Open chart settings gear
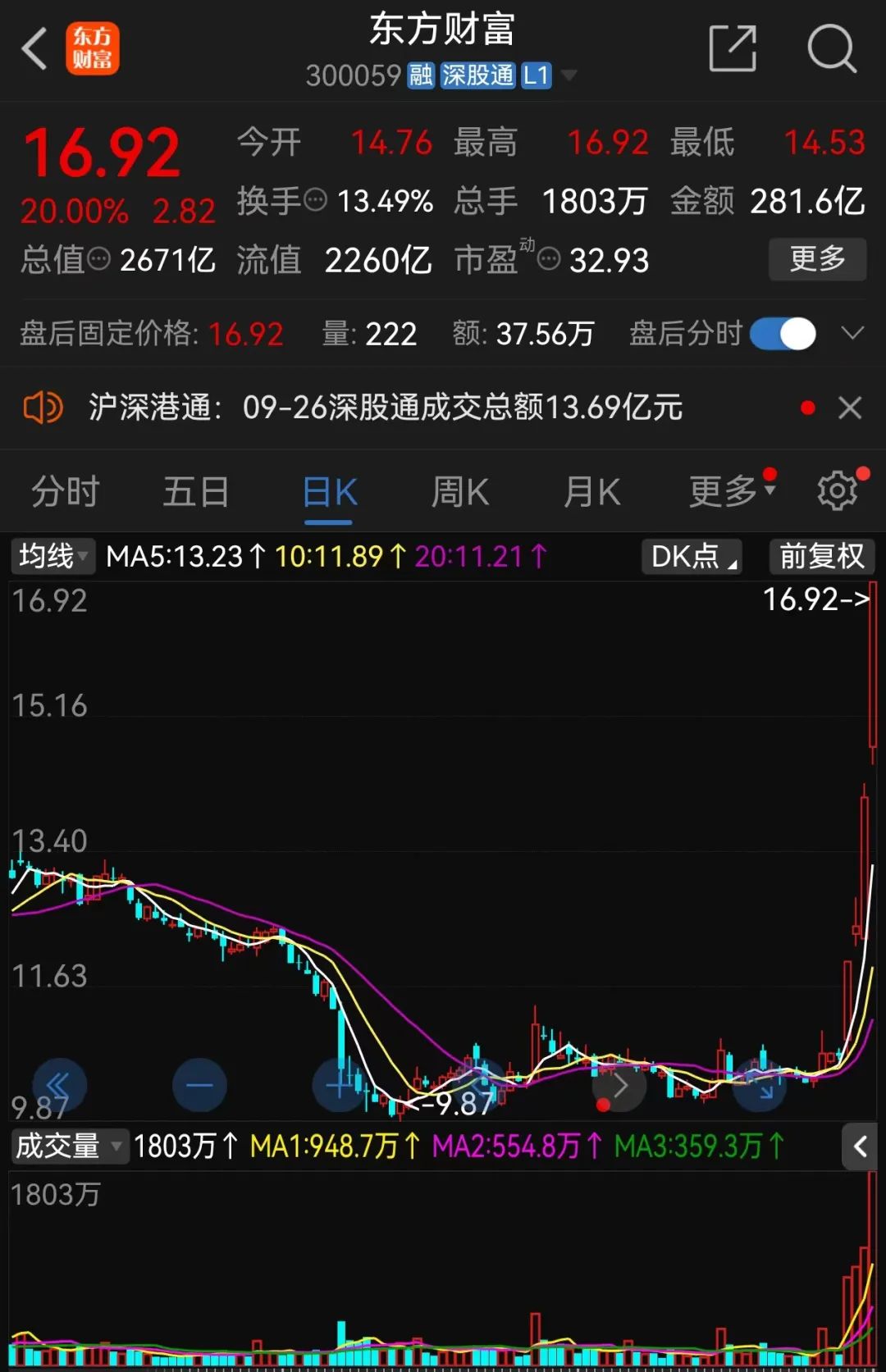 [838, 491]
